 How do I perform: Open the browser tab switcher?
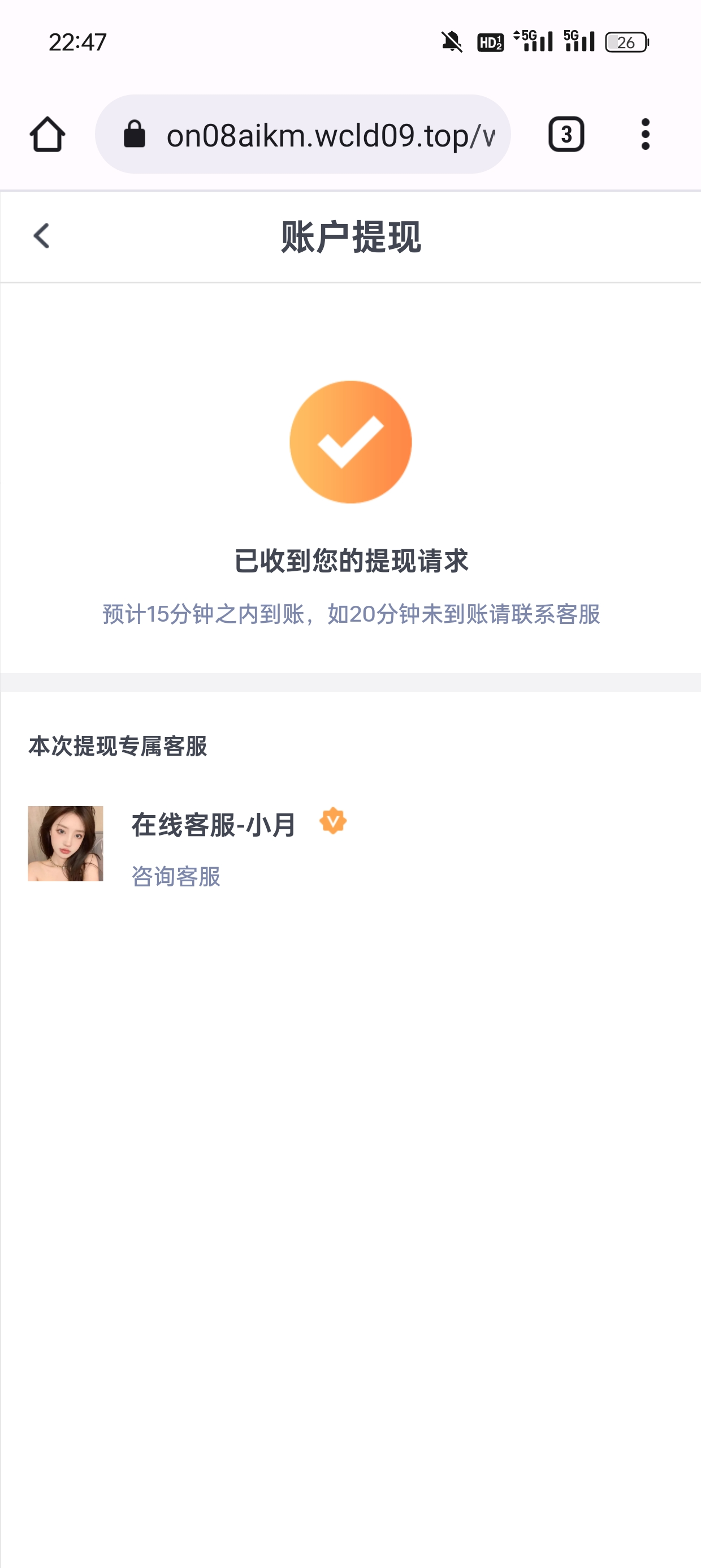click(566, 135)
